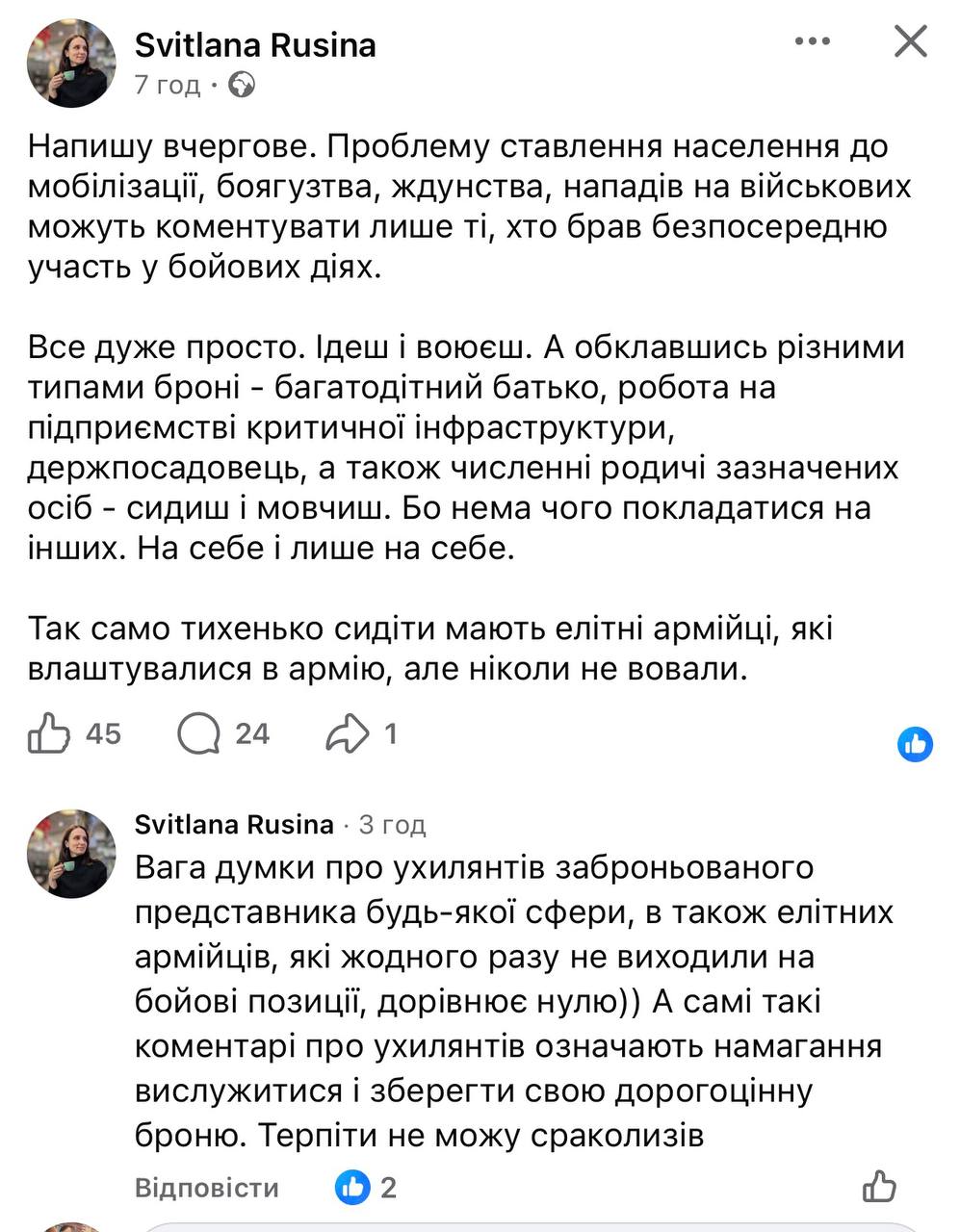The width and height of the screenshot is (960, 1232).
Task: View post reactions via blue like badge
Action: click(915, 743)
